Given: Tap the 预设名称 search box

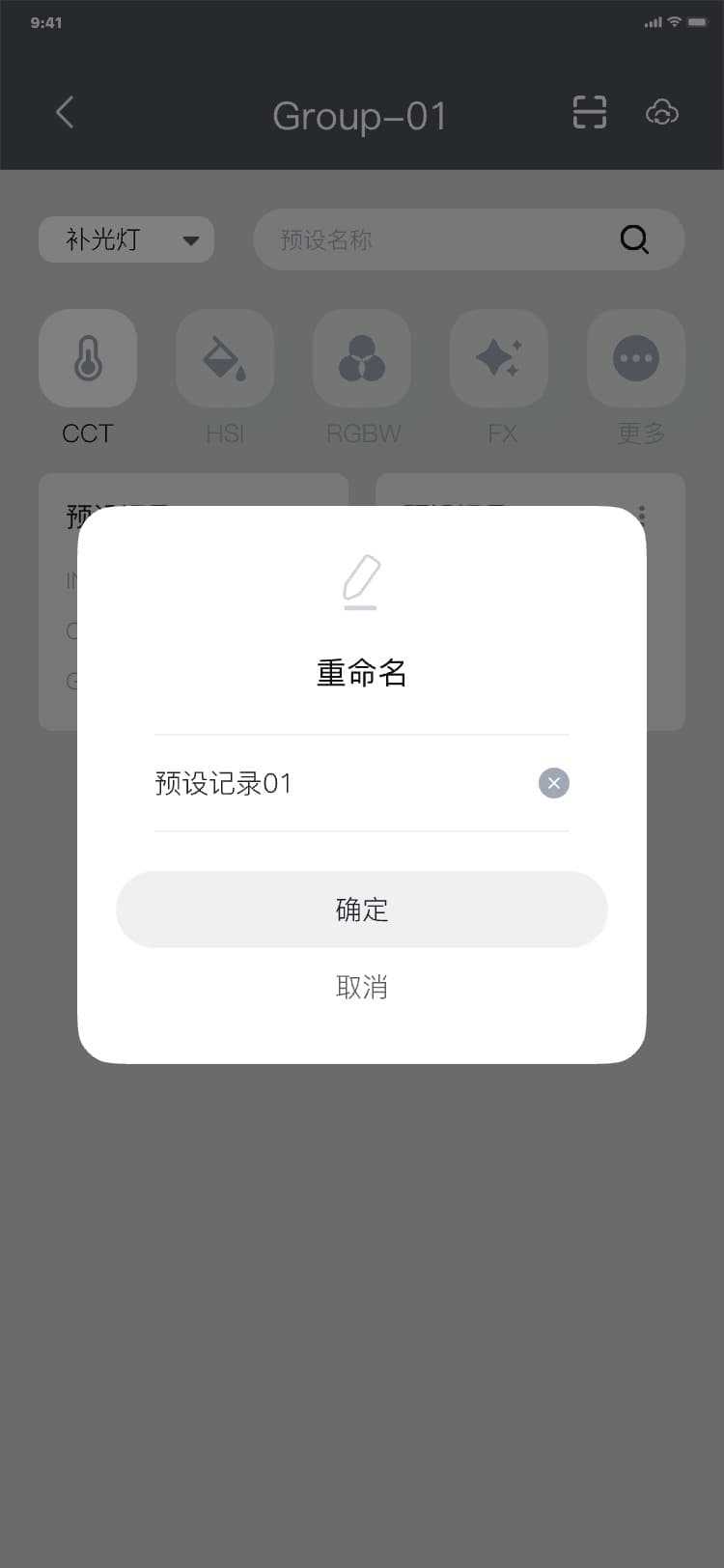Looking at the screenshot, I should (444, 239).
